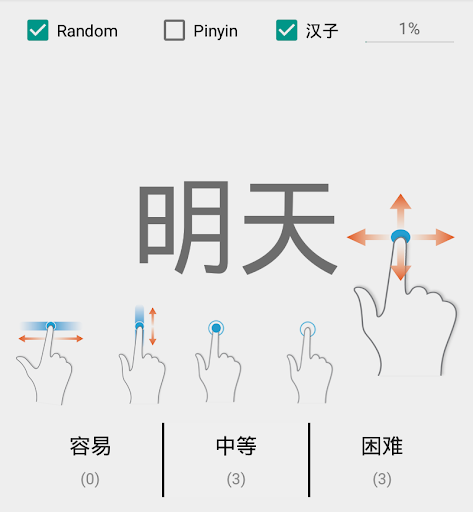Enable the Pinyin checkbox

click(x=174, y=30)
